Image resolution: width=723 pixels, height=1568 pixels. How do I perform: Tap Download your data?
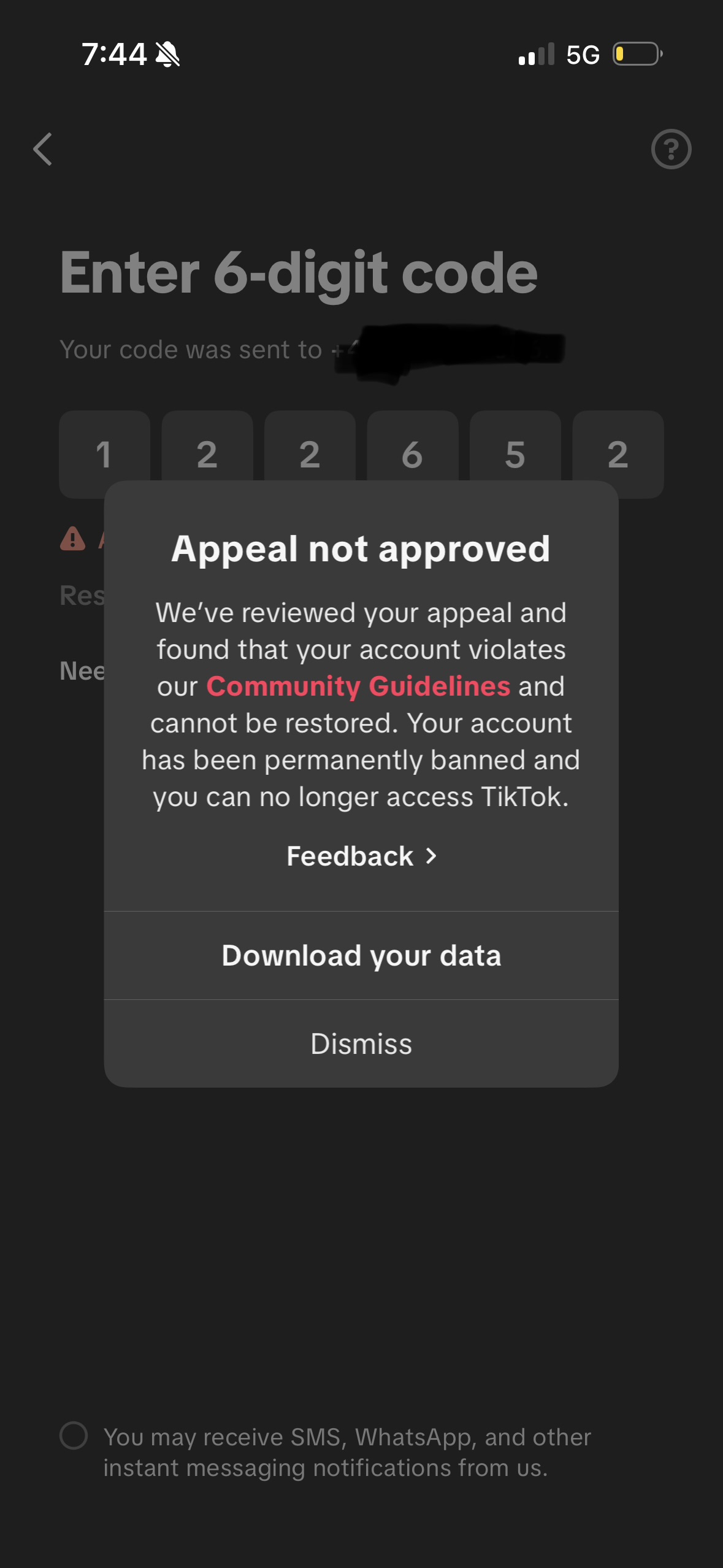pos(361,955)
